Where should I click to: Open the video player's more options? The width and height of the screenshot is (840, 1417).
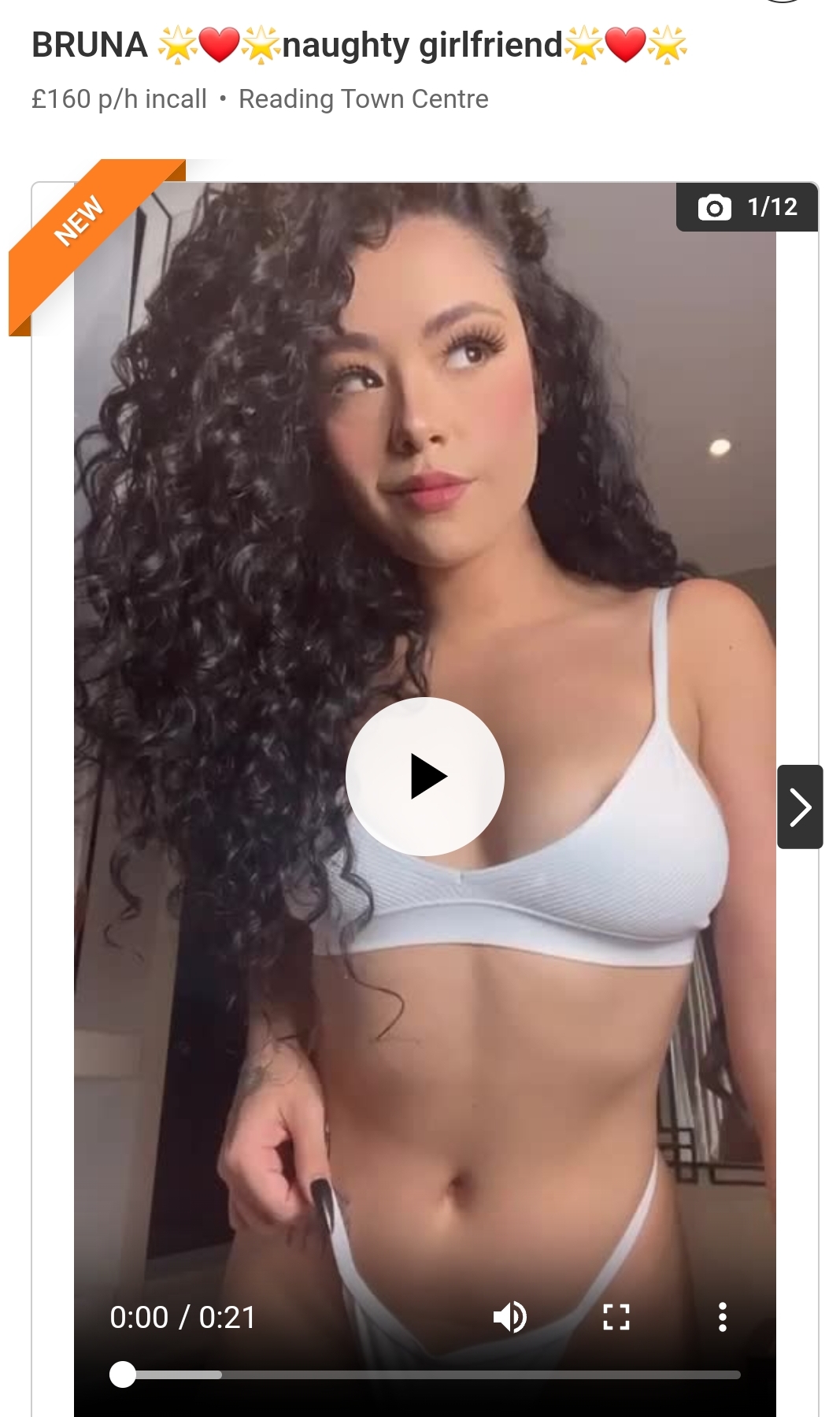pos(722,1317)
